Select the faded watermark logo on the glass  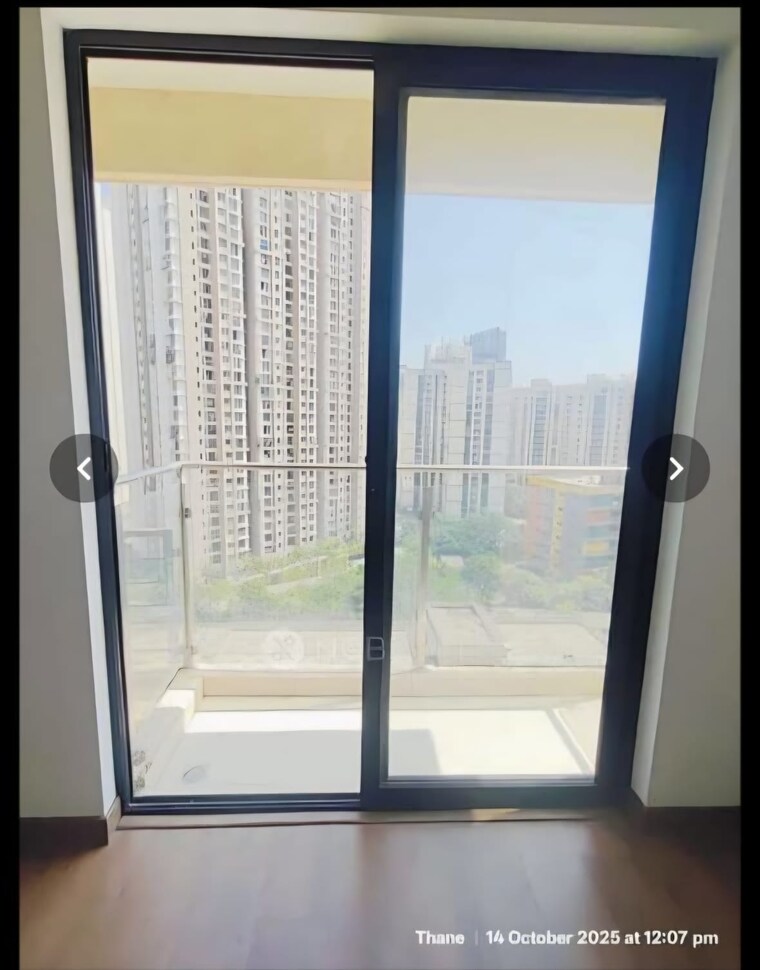coord(300,648)
